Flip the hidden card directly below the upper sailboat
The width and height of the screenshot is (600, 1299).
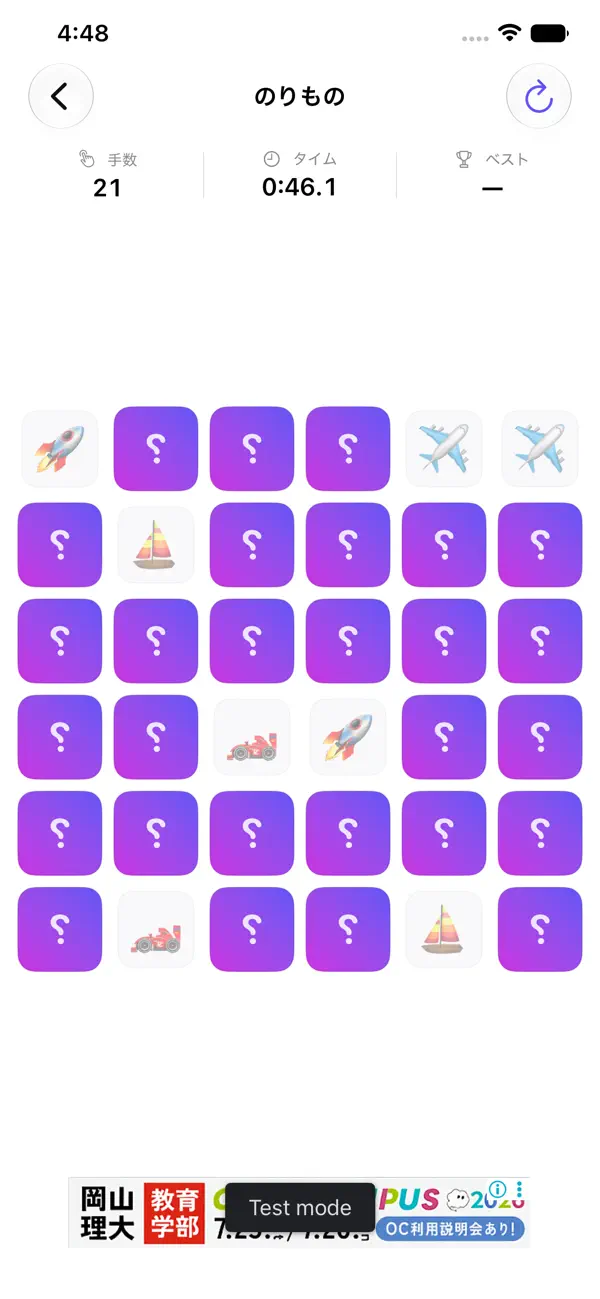pyautogui.click(x=156, y=641)
